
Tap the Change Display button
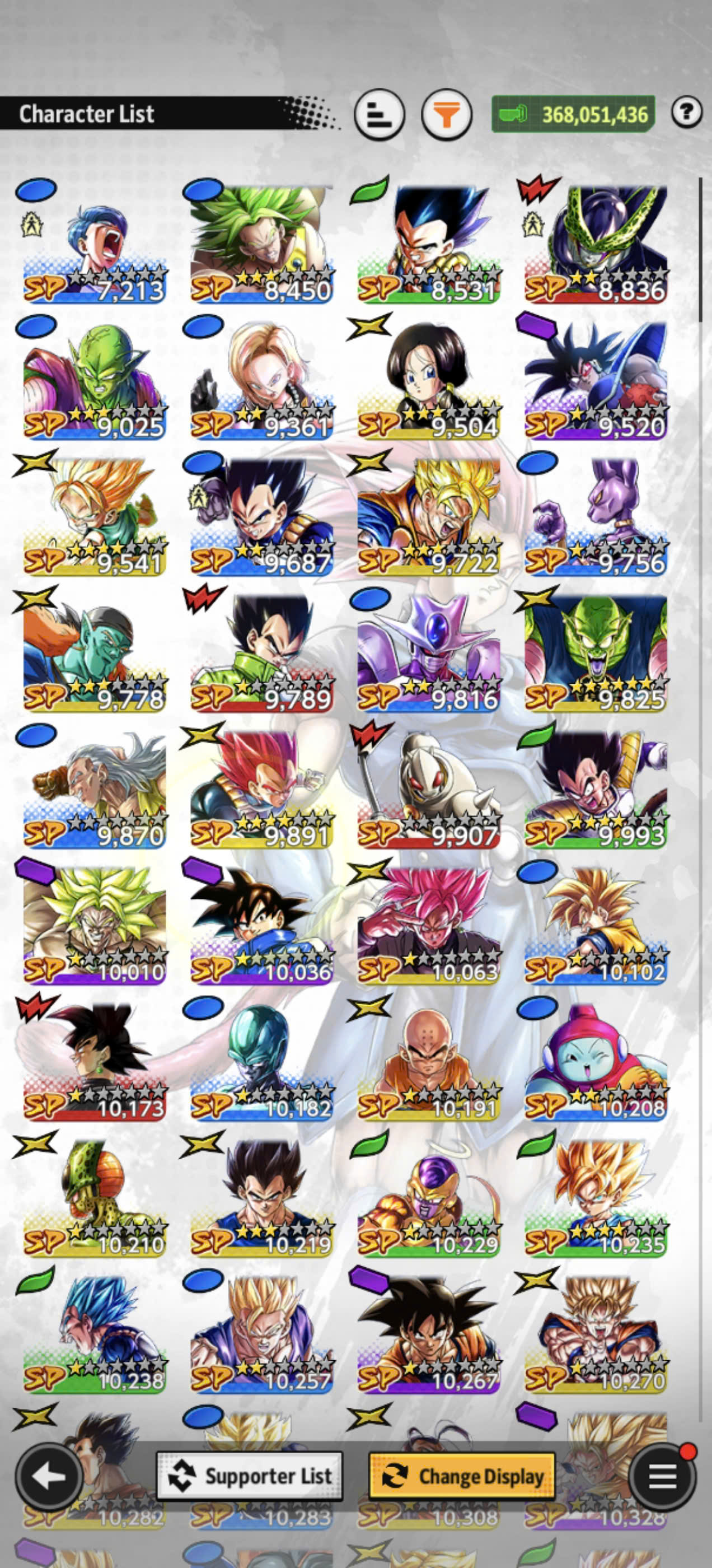(462, 1476)
